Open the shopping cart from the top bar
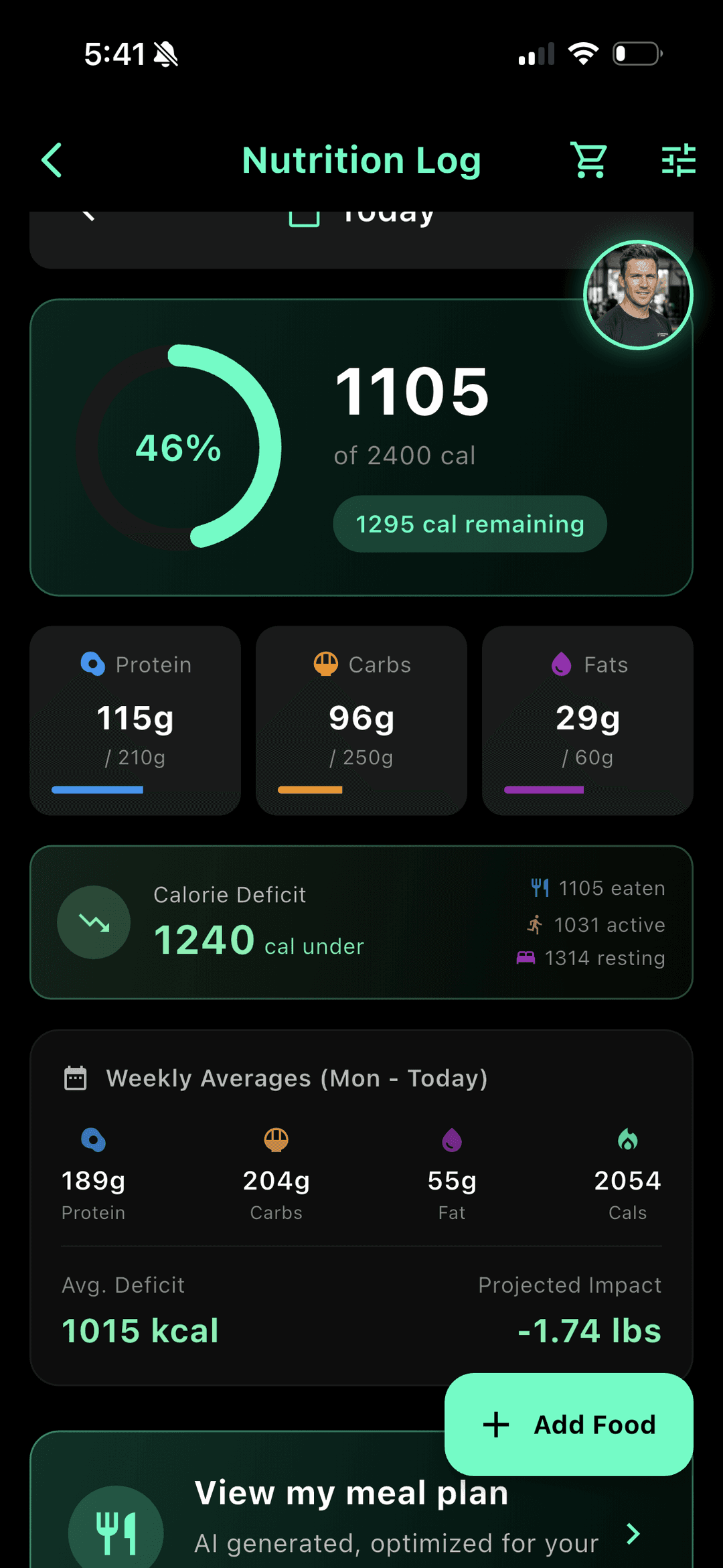This screenshot has height=1568, width=723. click(x=588, y=160)
